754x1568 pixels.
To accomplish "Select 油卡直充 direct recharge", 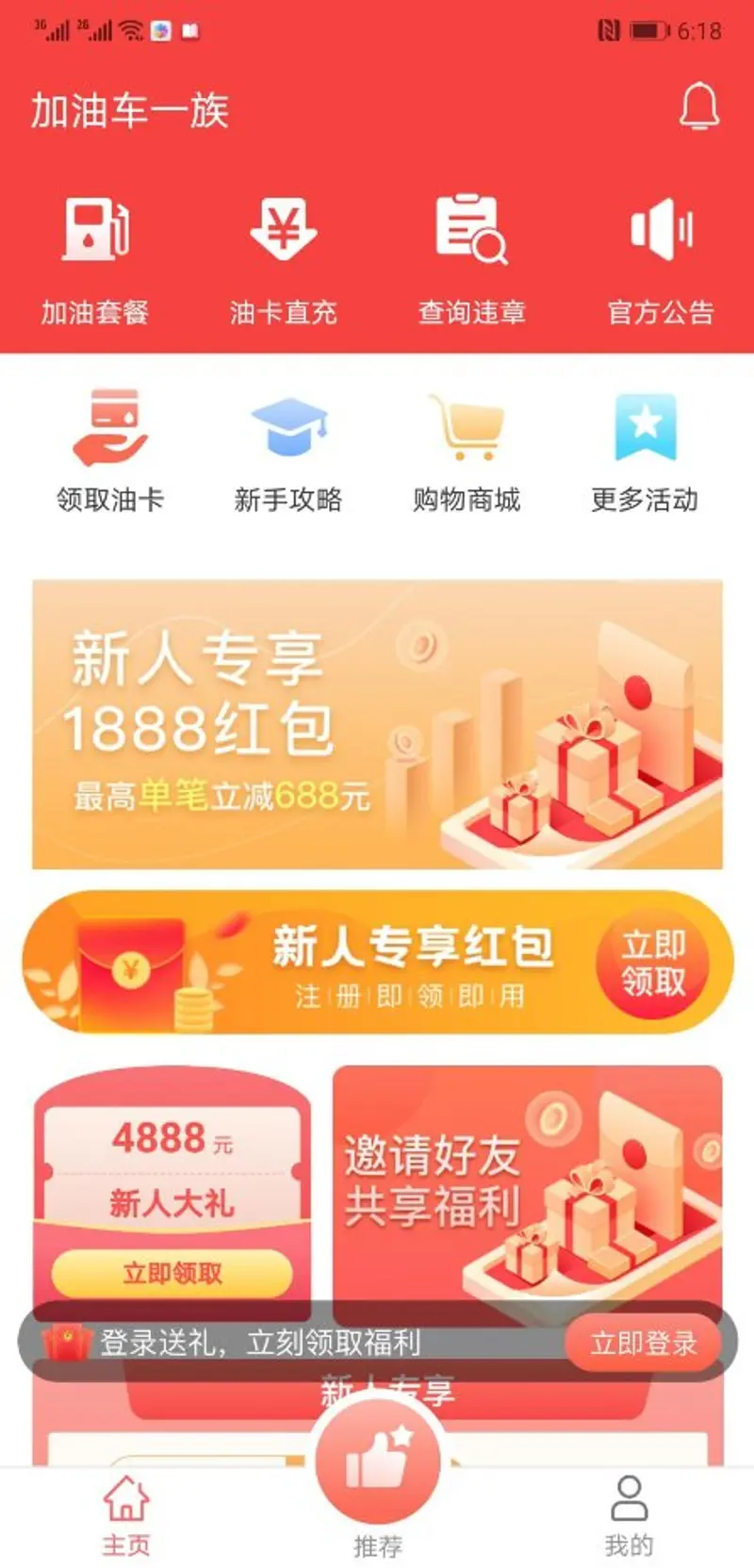I will 283,255.
